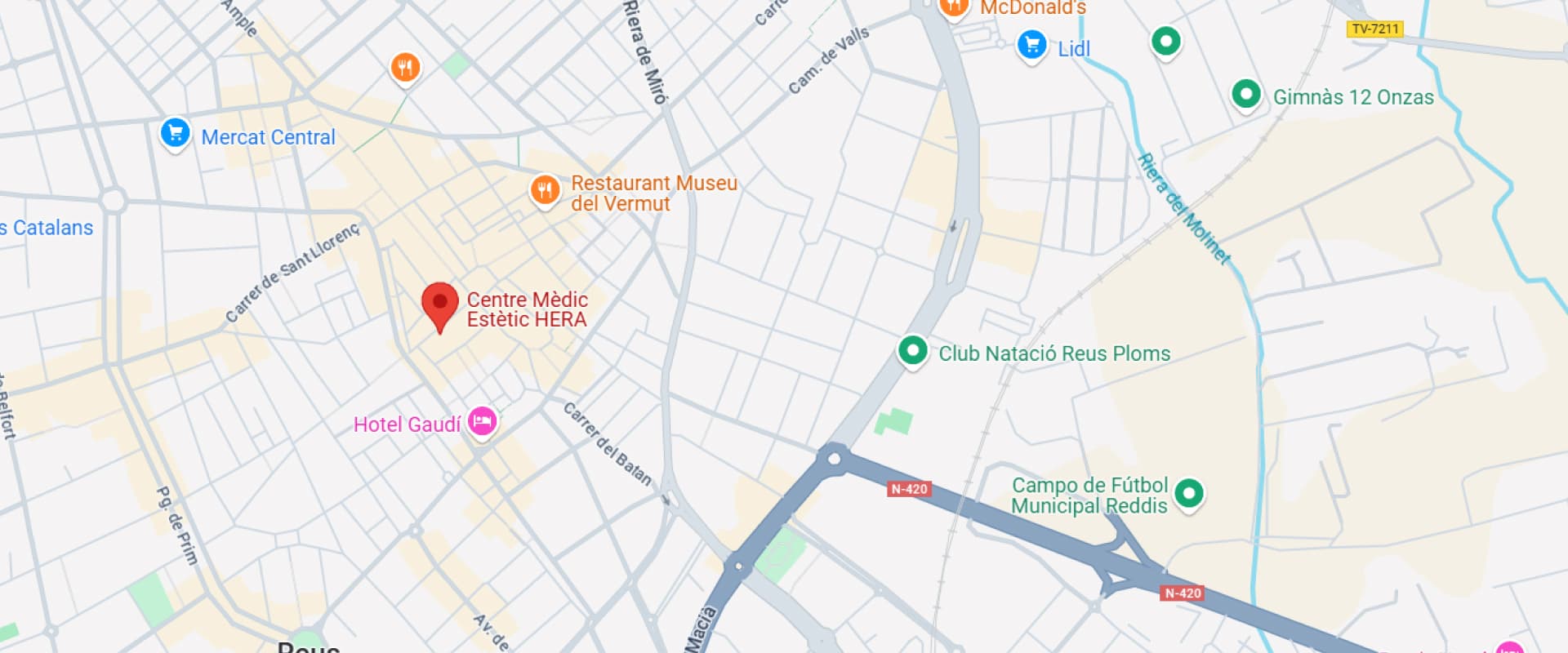Select the McDonald's restaurant marker

953,8
